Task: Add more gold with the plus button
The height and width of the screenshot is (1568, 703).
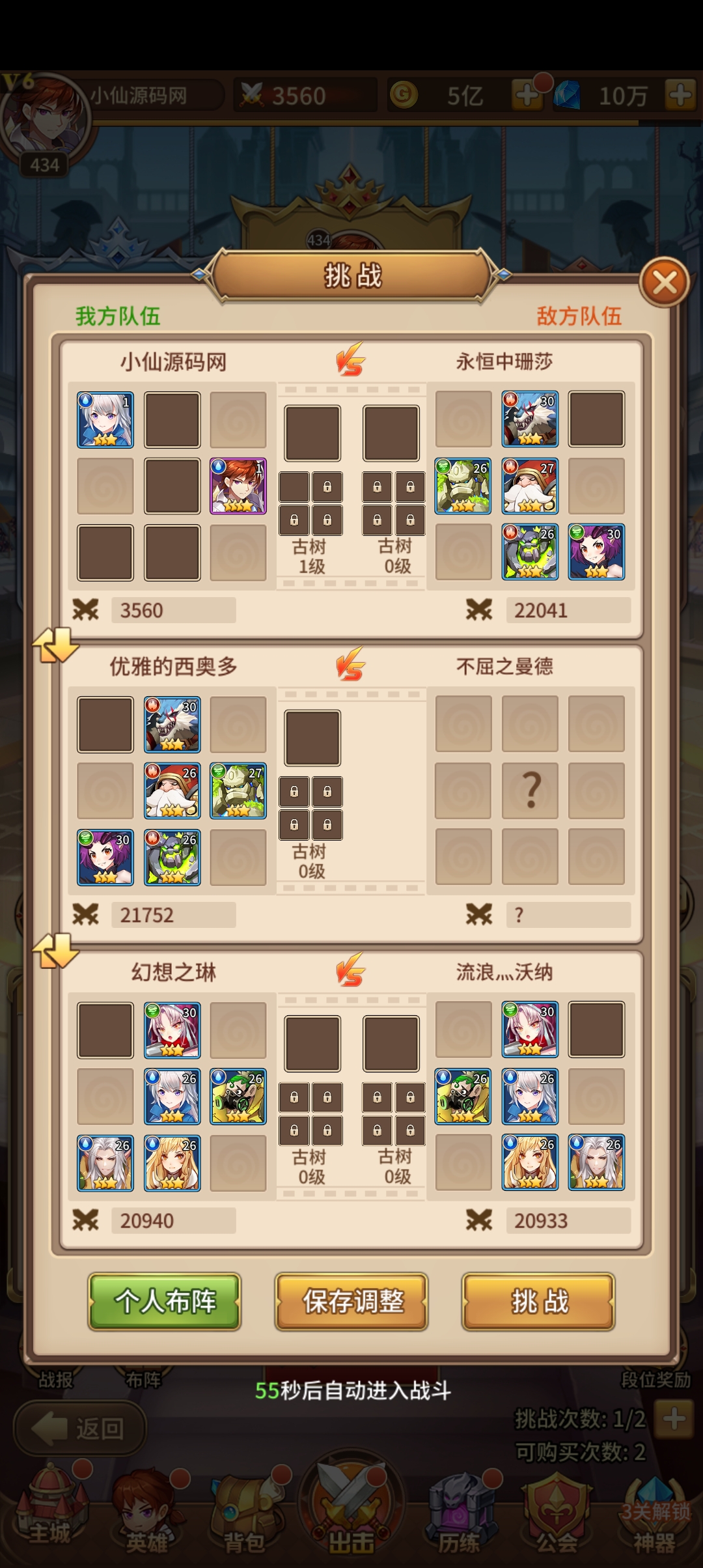Action: click(x=527, y=96)
